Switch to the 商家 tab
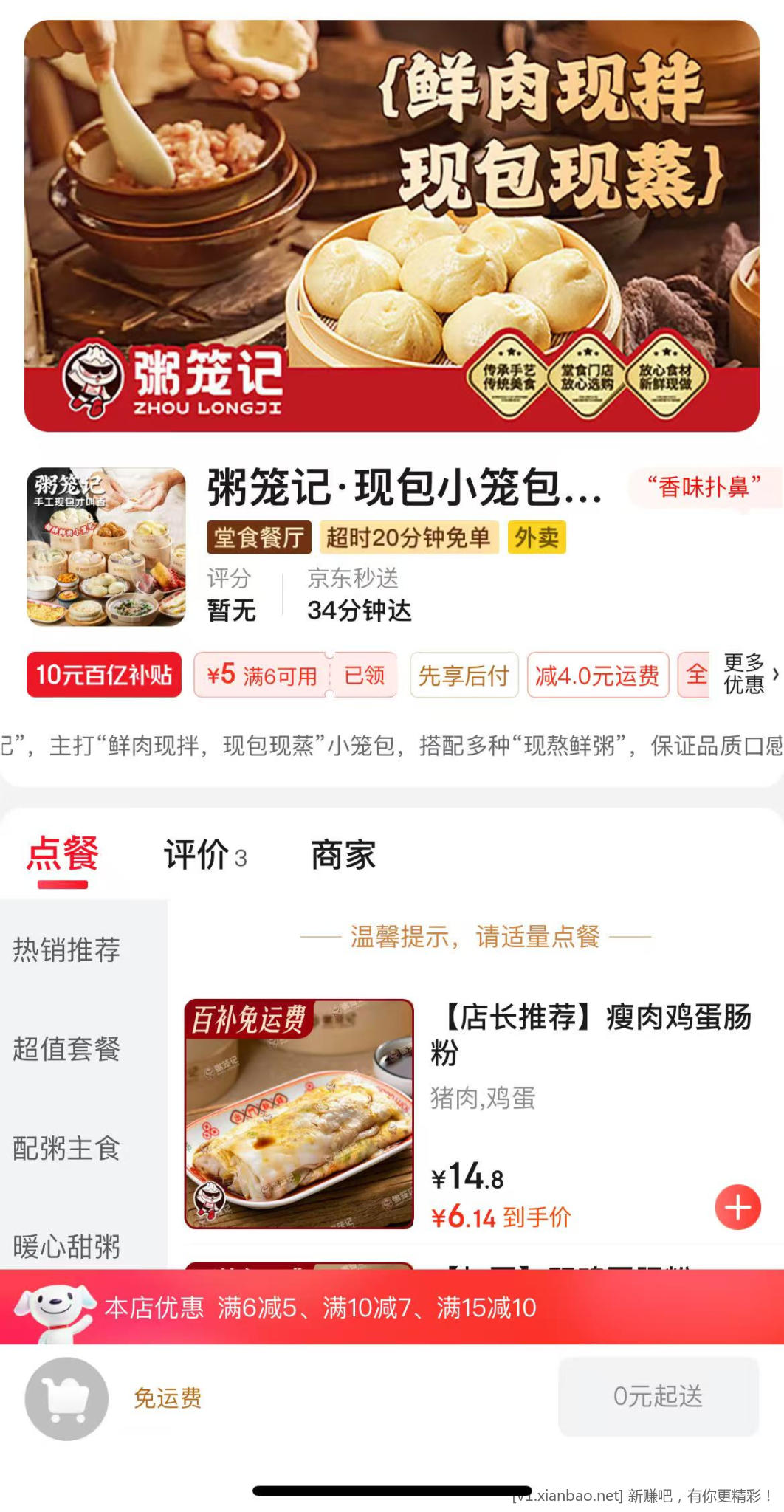This screenshot has width=784, height=1512. pos(343,856)
